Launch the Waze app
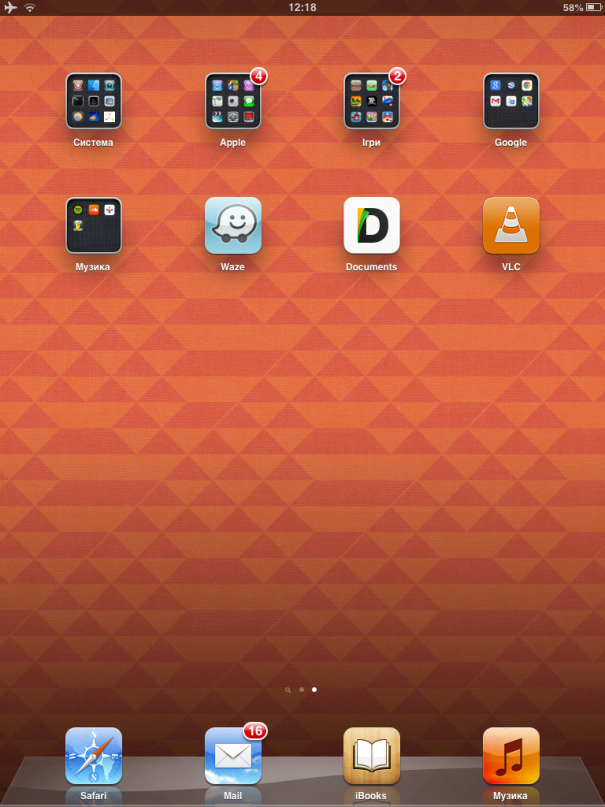 232,225
